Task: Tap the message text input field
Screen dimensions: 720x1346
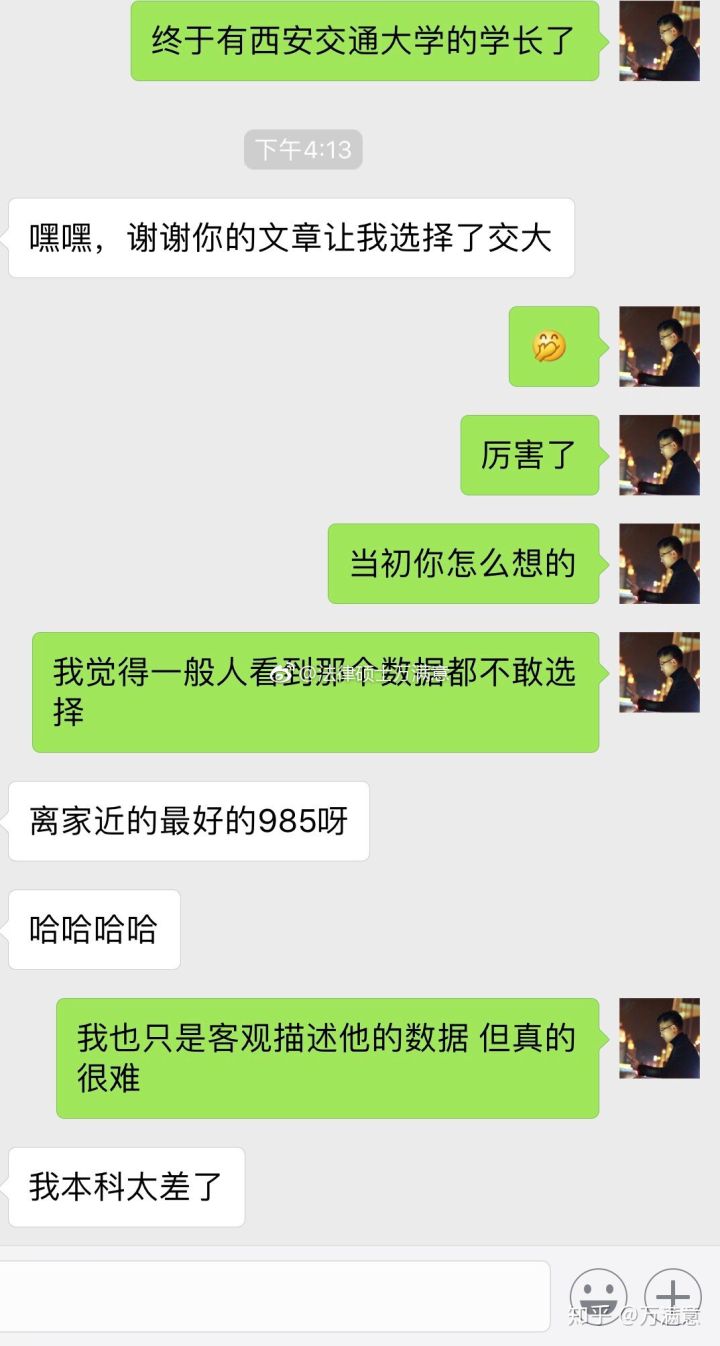Action: click(275, 1296)
